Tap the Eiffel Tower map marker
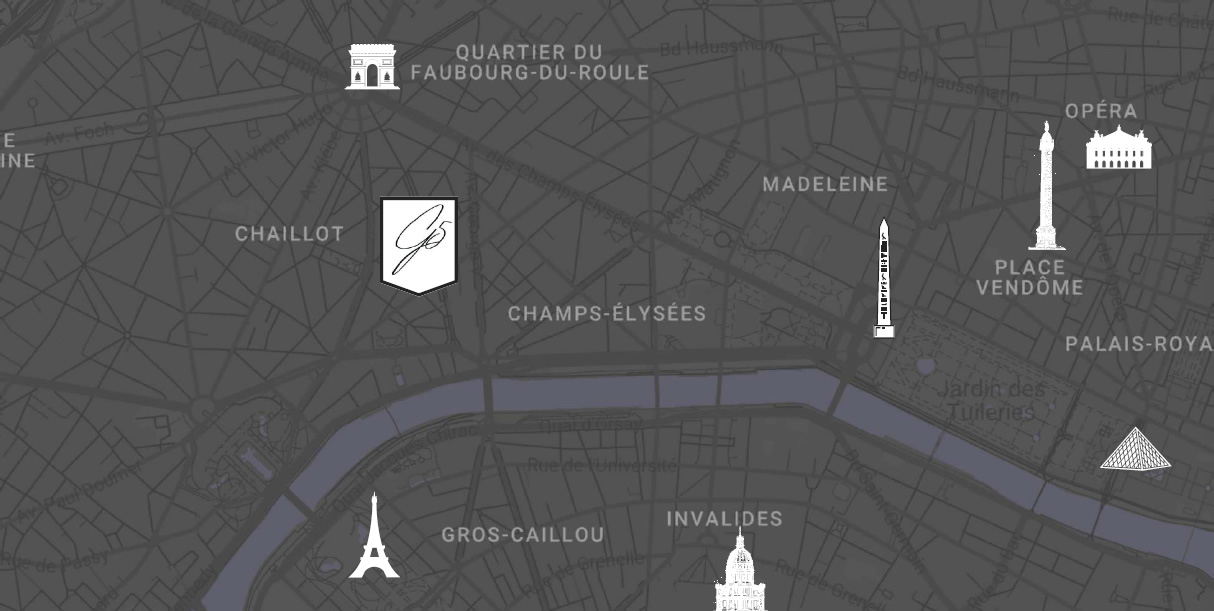This screenshot has height=611, width=1214. point(374,538)
